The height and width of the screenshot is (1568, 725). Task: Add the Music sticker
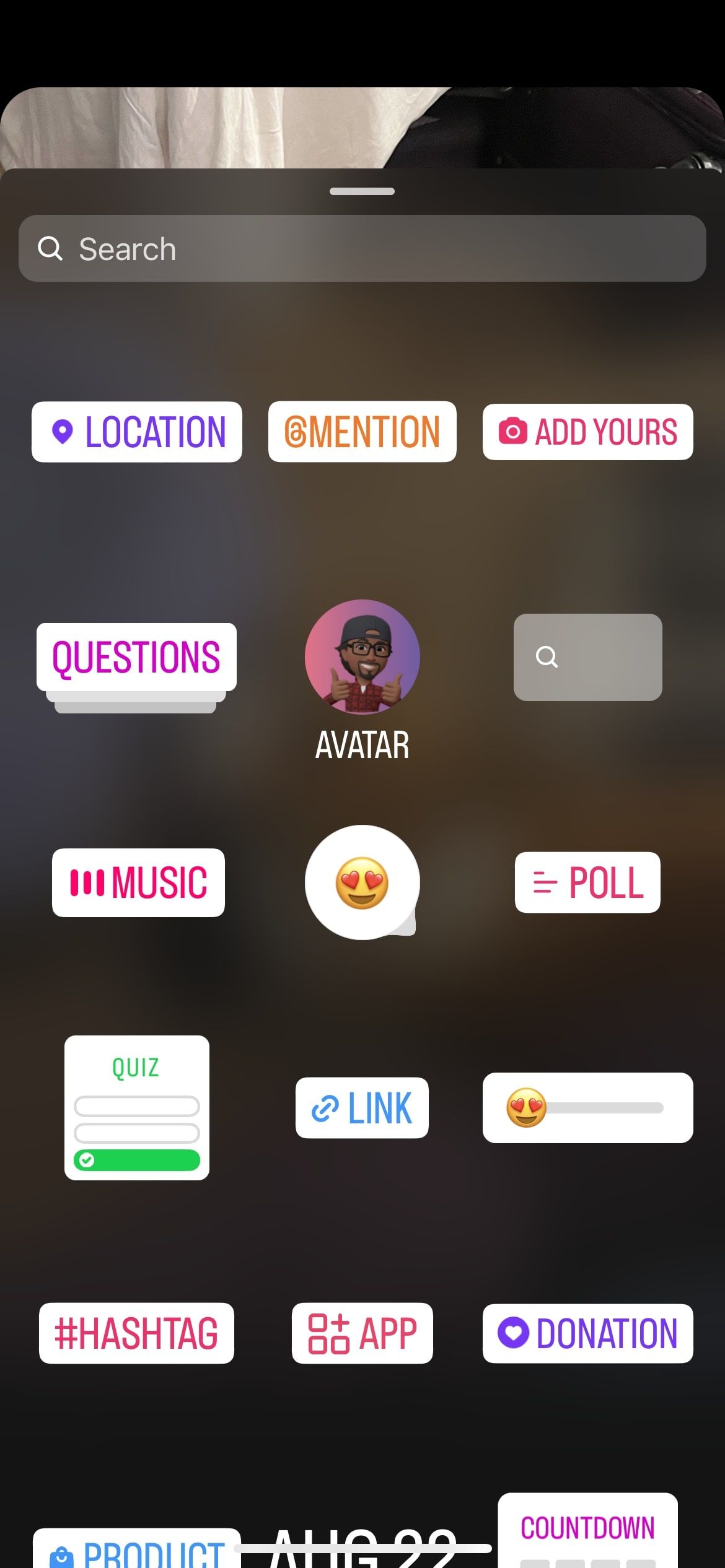138,882
